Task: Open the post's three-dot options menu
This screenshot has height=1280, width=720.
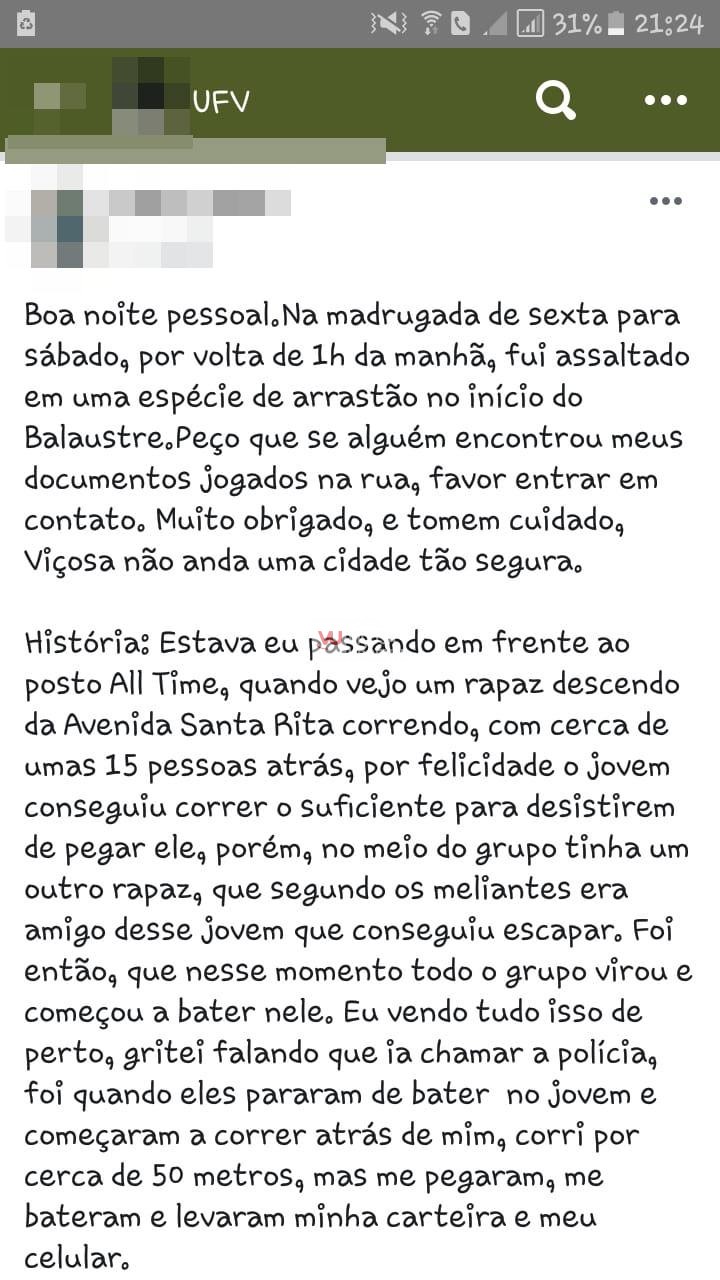Action: coord(665,201)
